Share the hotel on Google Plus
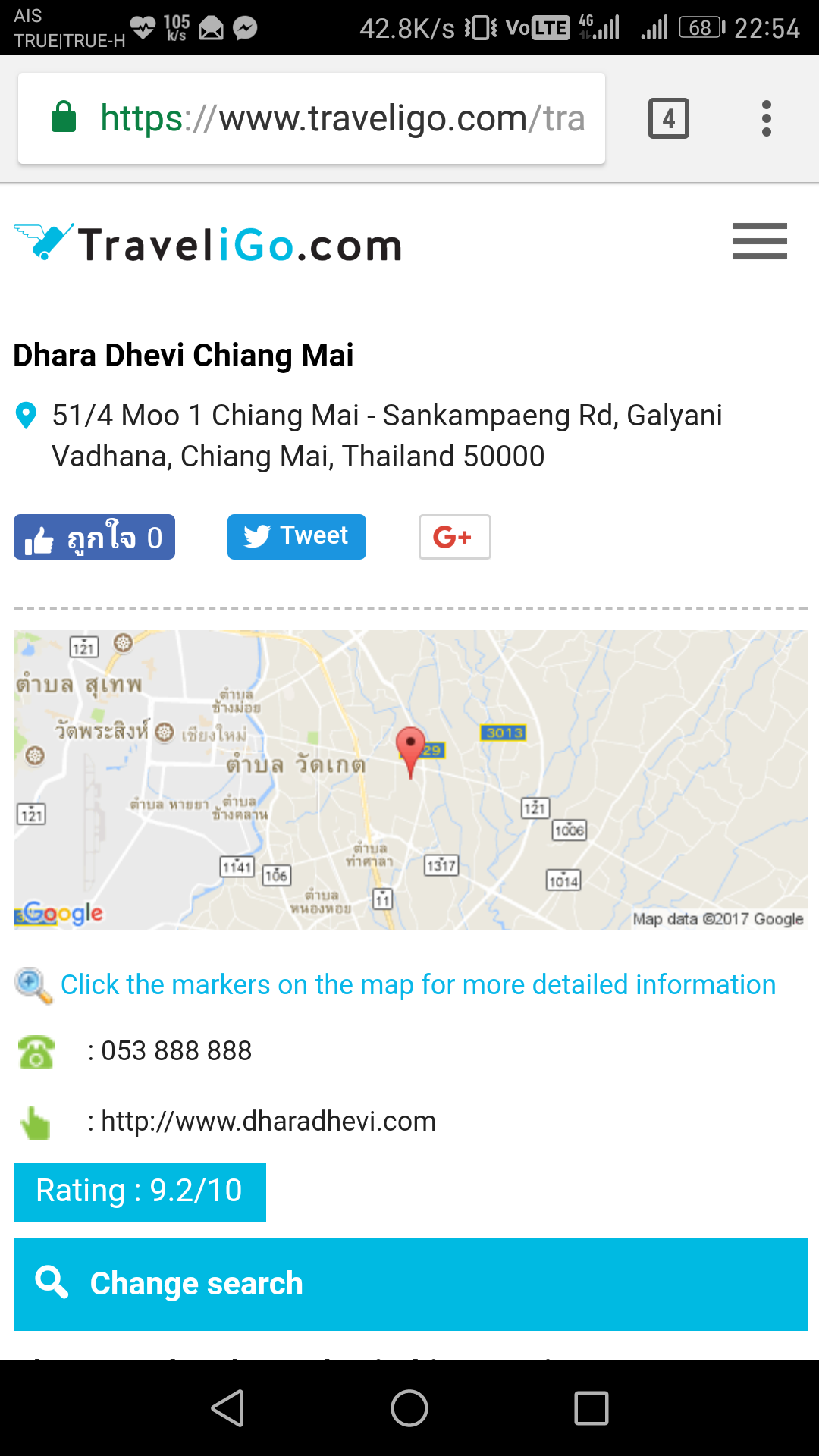This screenshot has height=1456, width=819. (x=454, y=537)
